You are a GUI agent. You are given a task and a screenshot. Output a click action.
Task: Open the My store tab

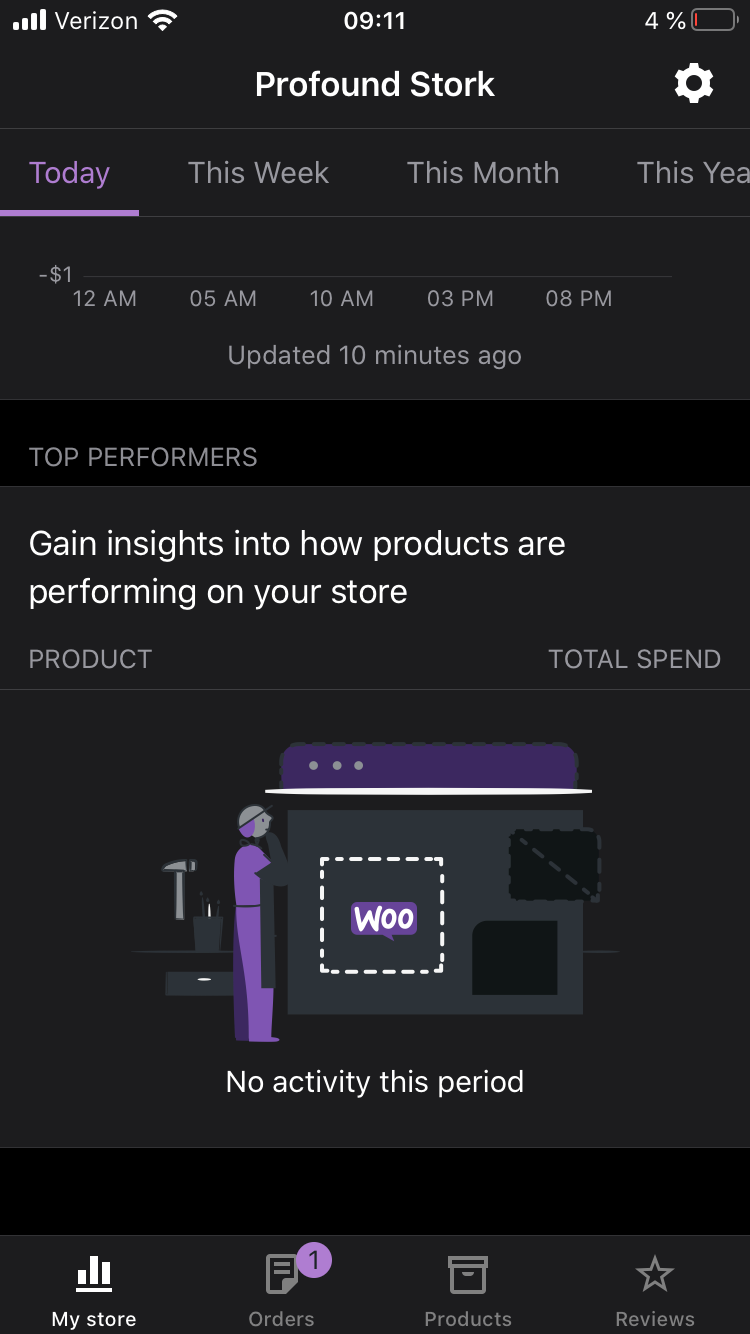[94, 1287]
